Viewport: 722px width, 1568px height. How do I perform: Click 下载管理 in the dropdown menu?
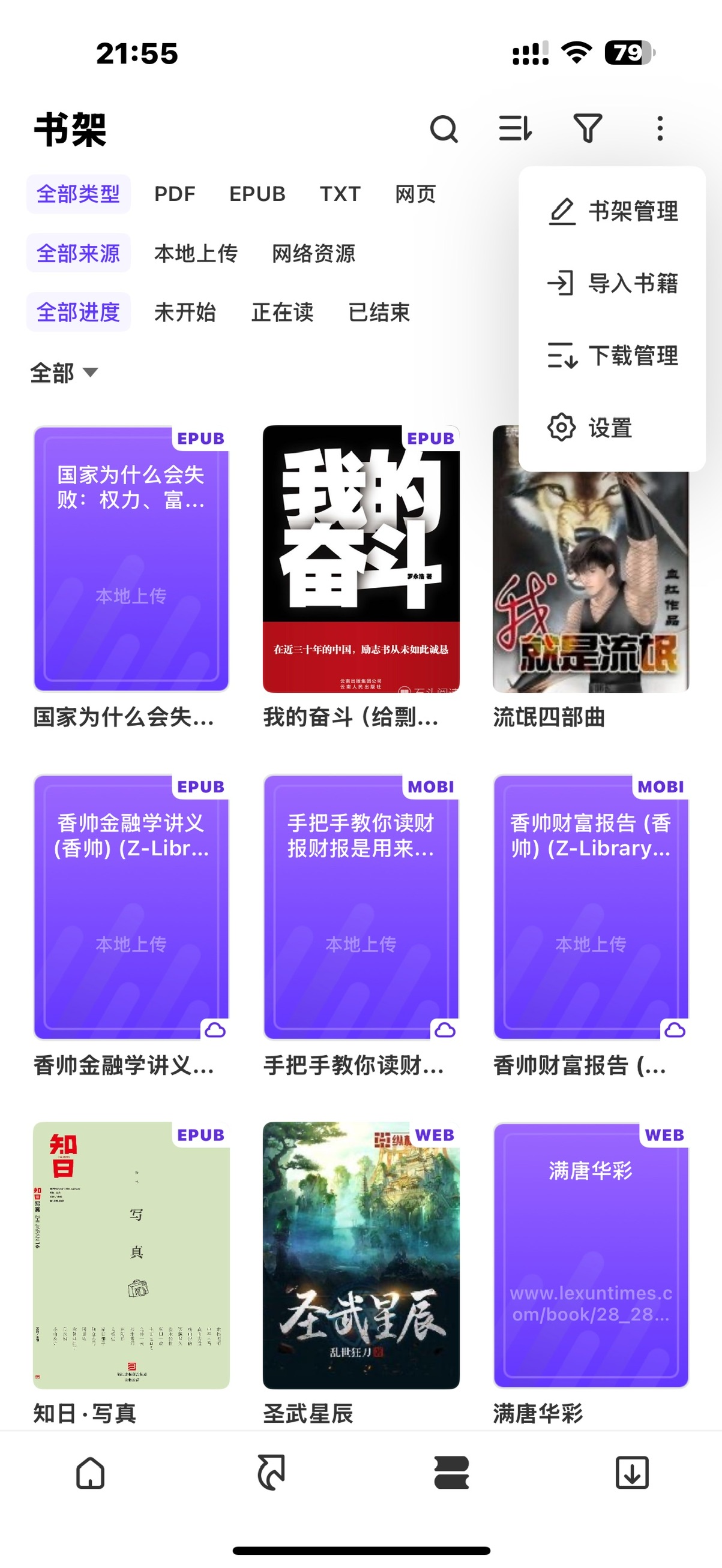pyautogui.click(x=635, y=356)
